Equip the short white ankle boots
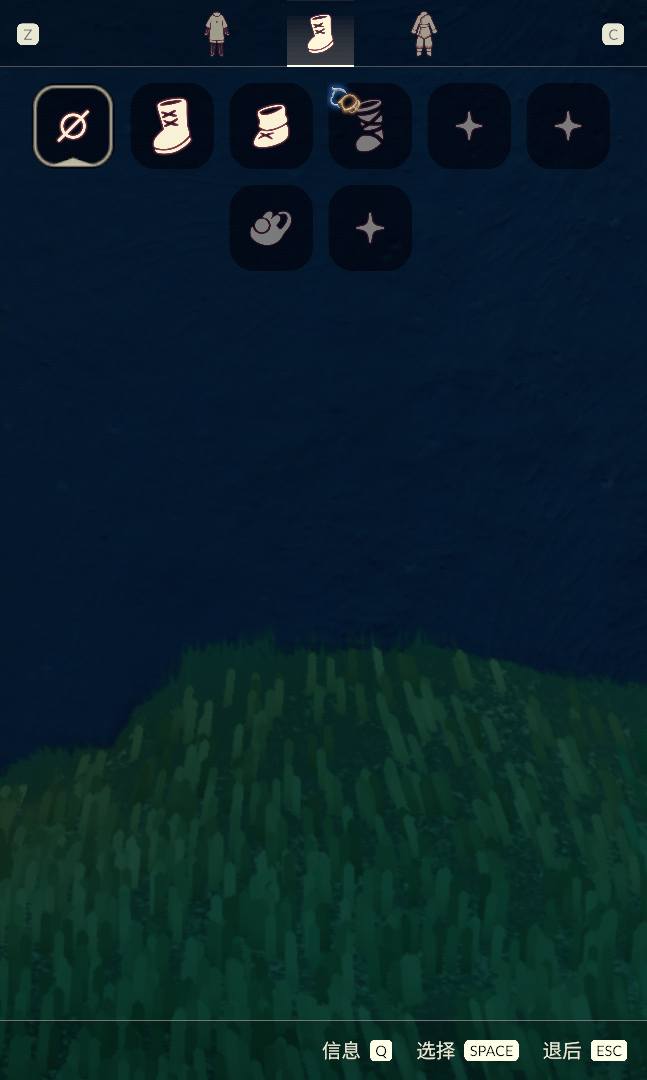647x1080 pixels. tap(271, 126)
